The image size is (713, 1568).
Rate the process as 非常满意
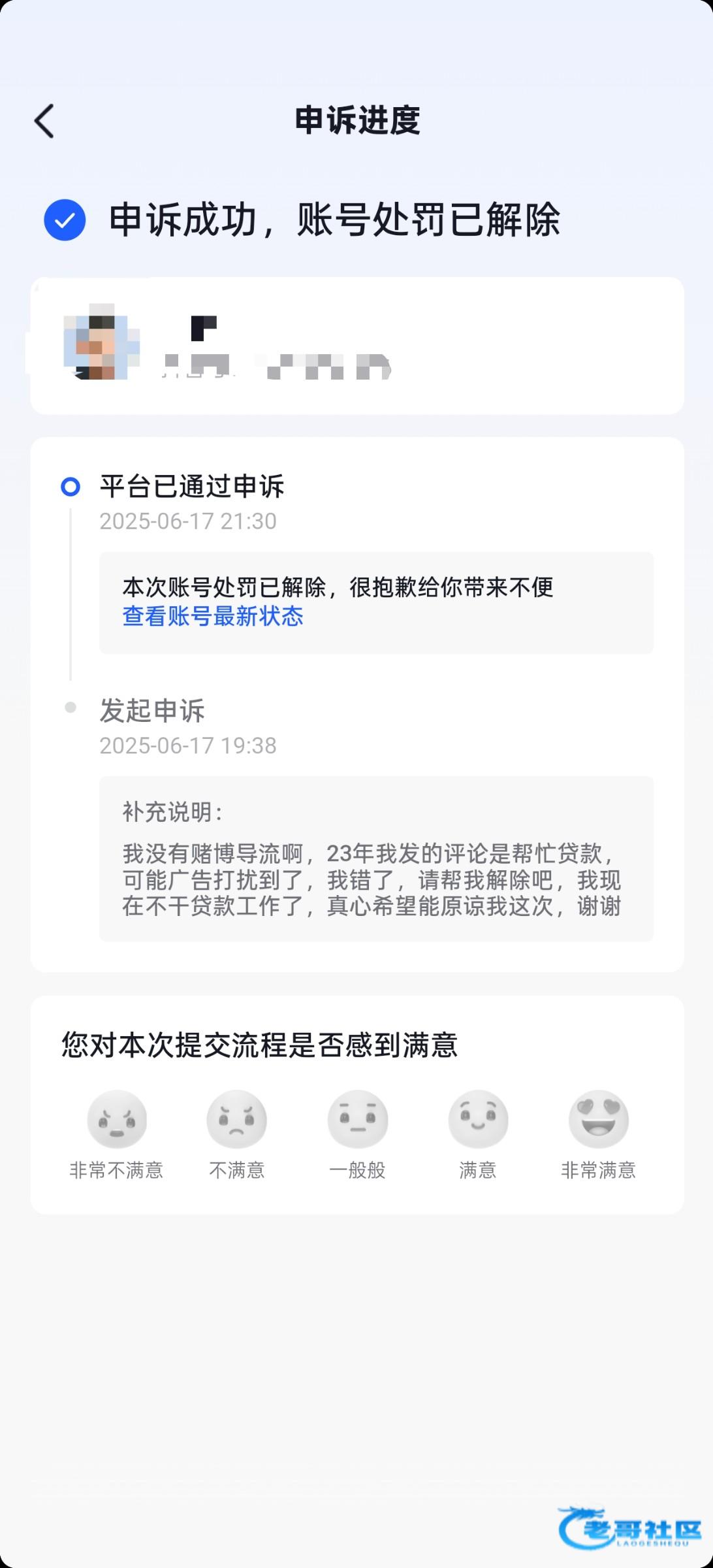click(x=598, y=1134)
